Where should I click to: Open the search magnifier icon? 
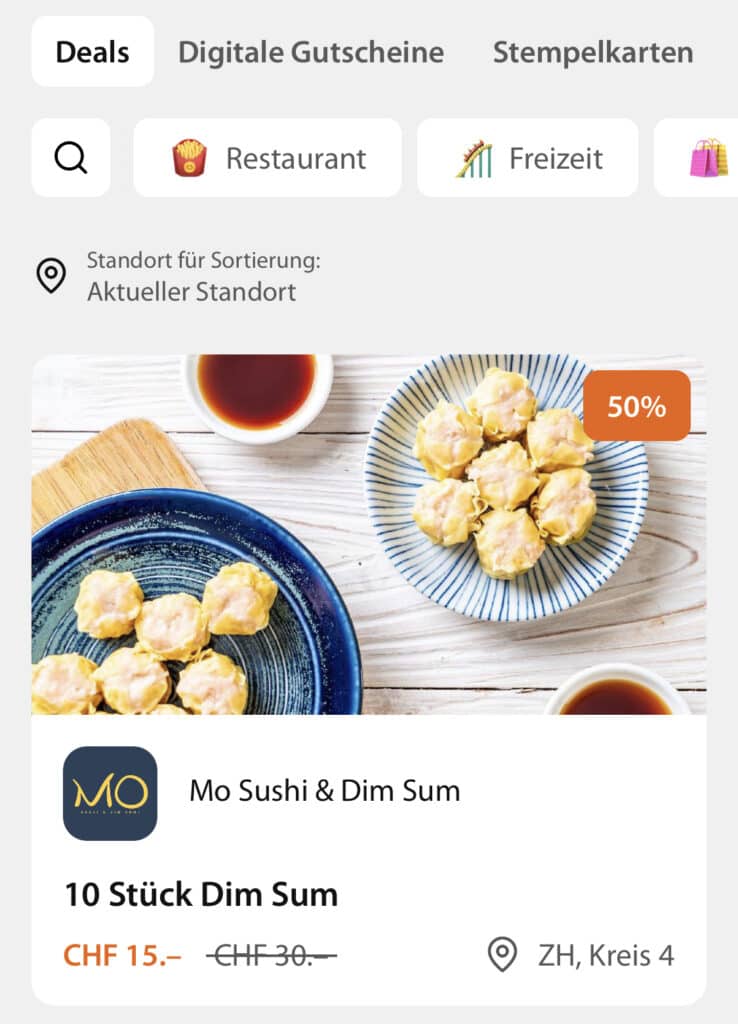tap(70, 157)
